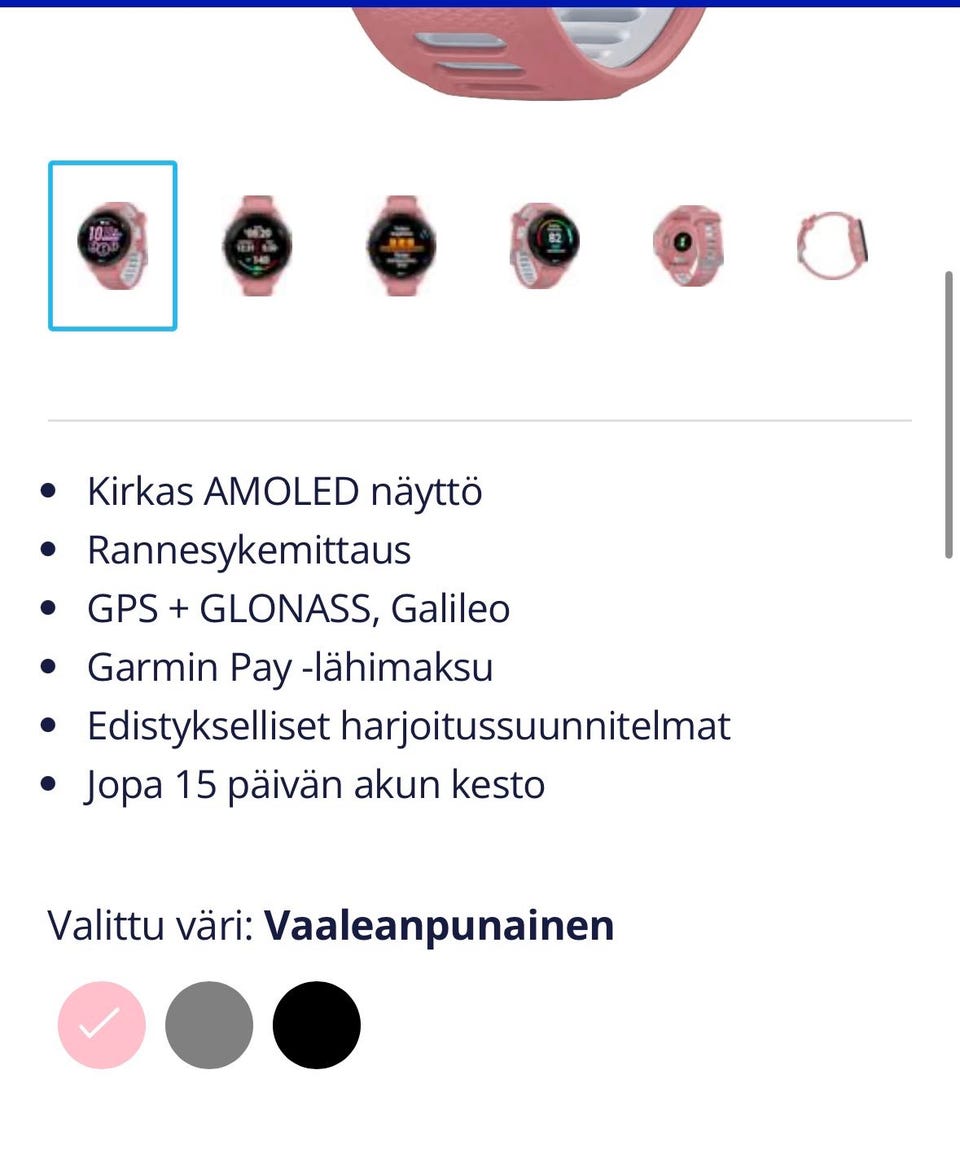Select the heart rate 82 thumbnail
The height and width of the screenshot is (1149, 960).
544,245
